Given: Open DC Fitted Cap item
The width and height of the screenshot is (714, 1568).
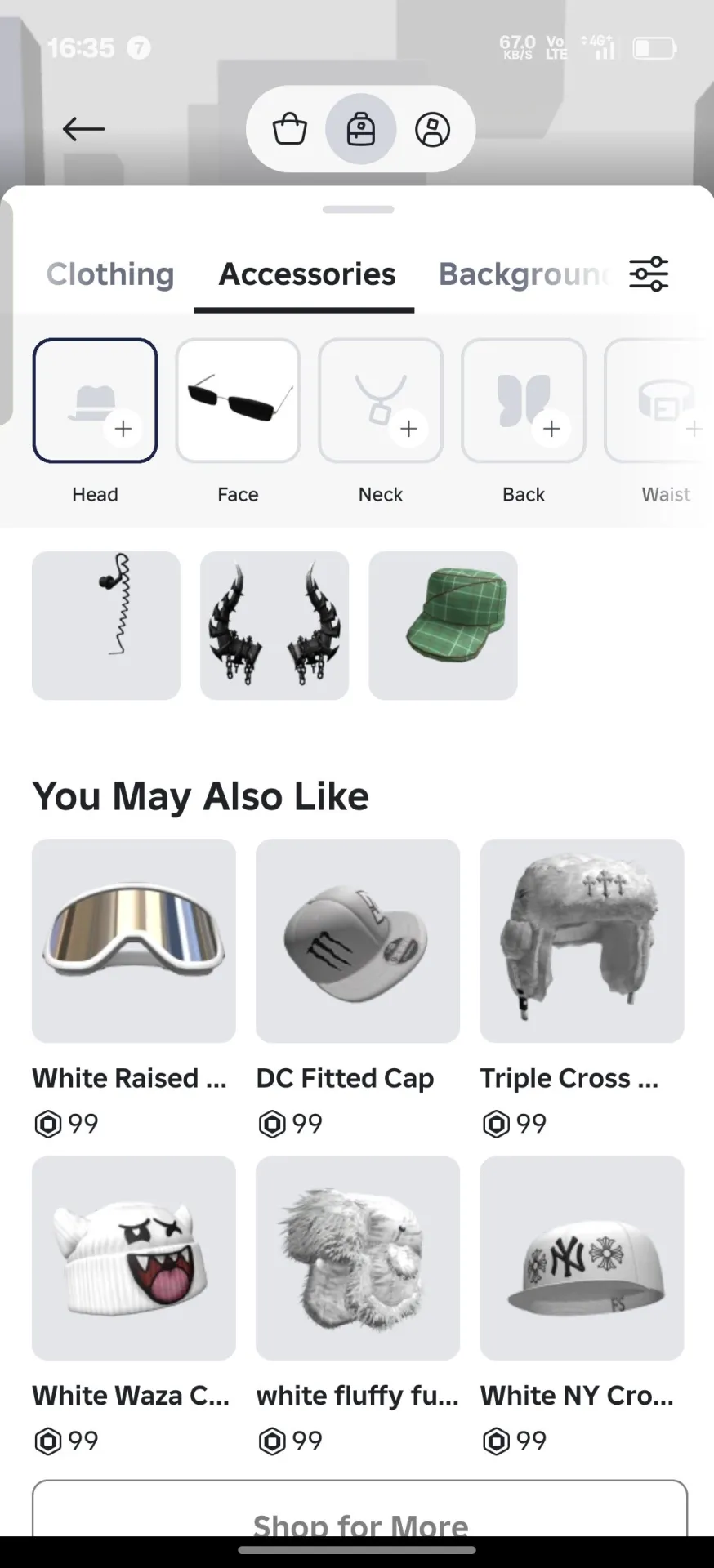Looking at the screenshot, I should click(358, 941).
